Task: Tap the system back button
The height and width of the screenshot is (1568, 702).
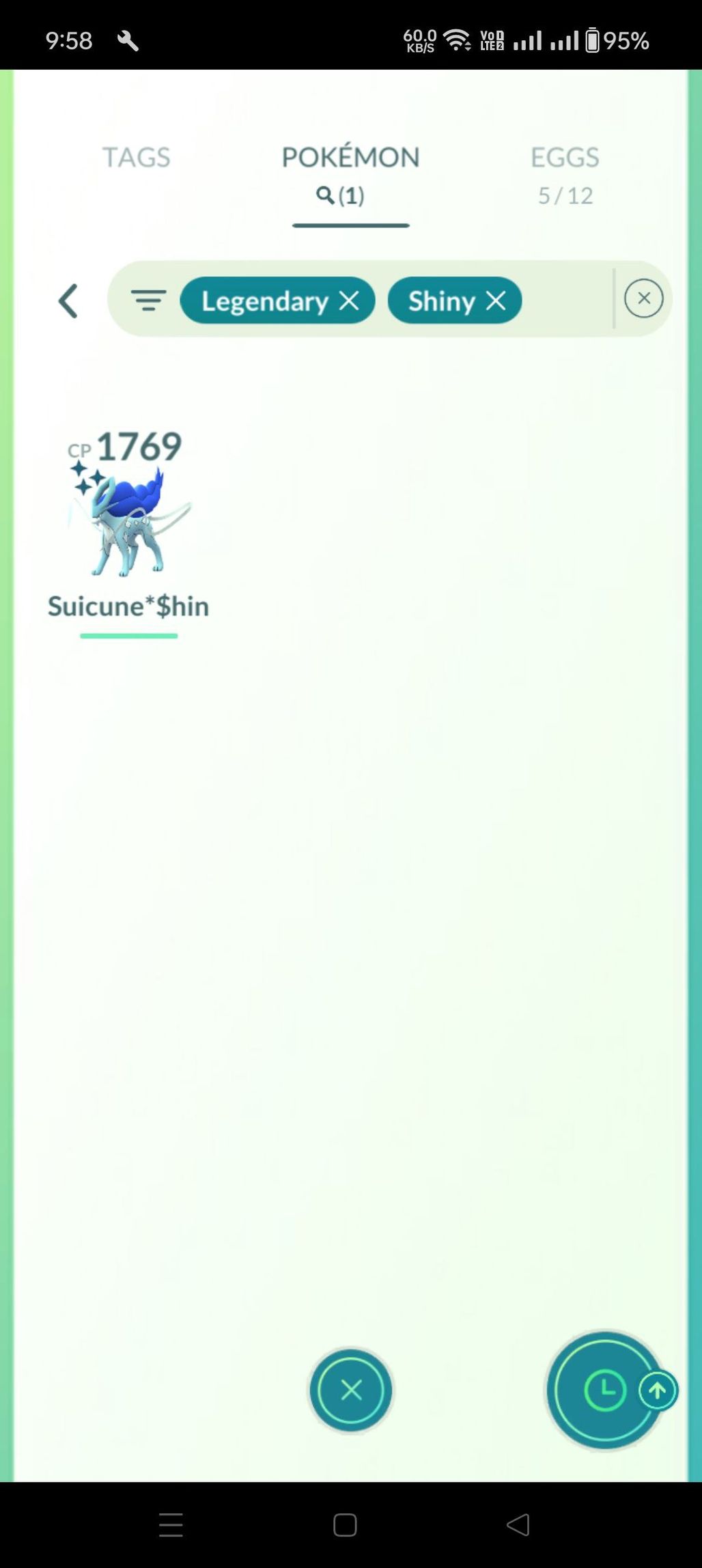Action: pos(518,1524)
